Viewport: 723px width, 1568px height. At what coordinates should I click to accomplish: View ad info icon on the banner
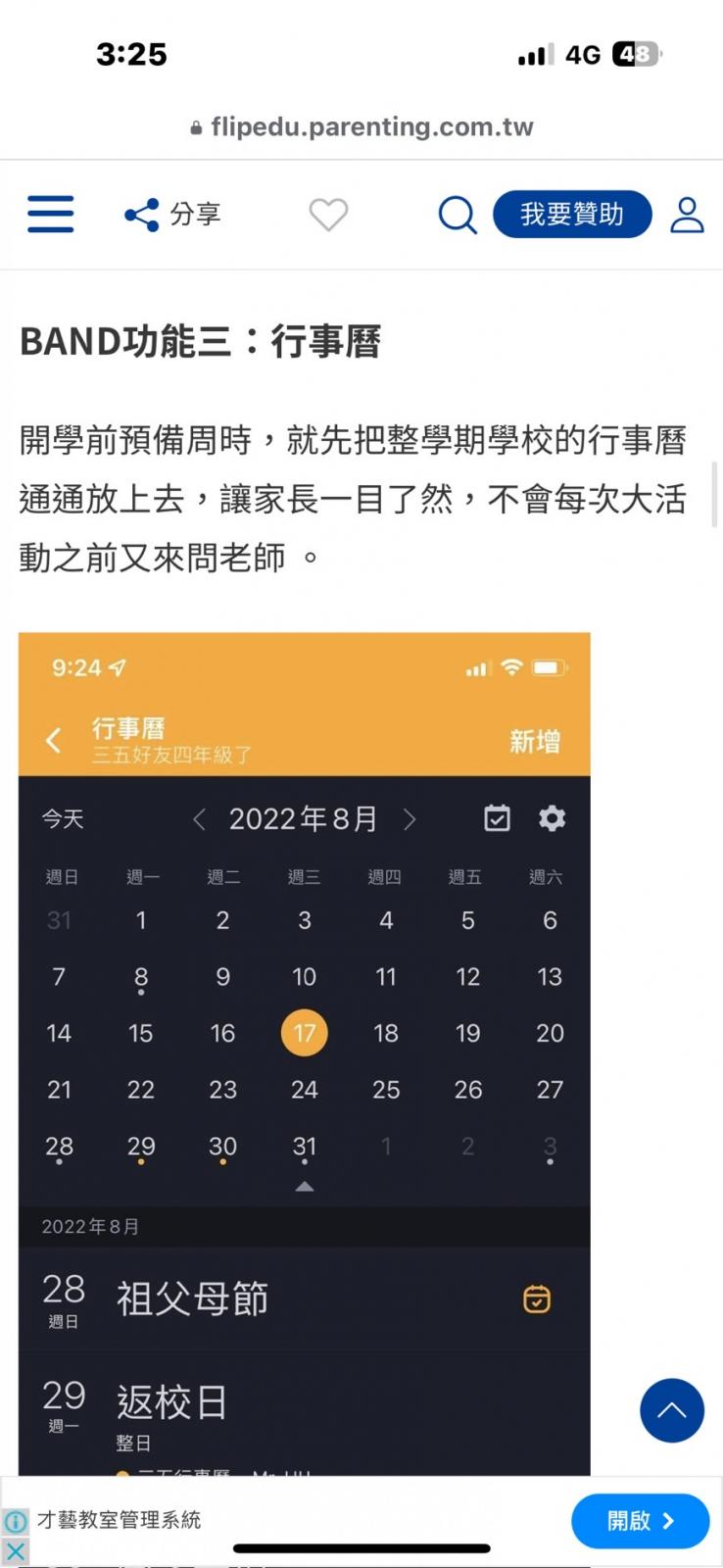click(15, 1521)
